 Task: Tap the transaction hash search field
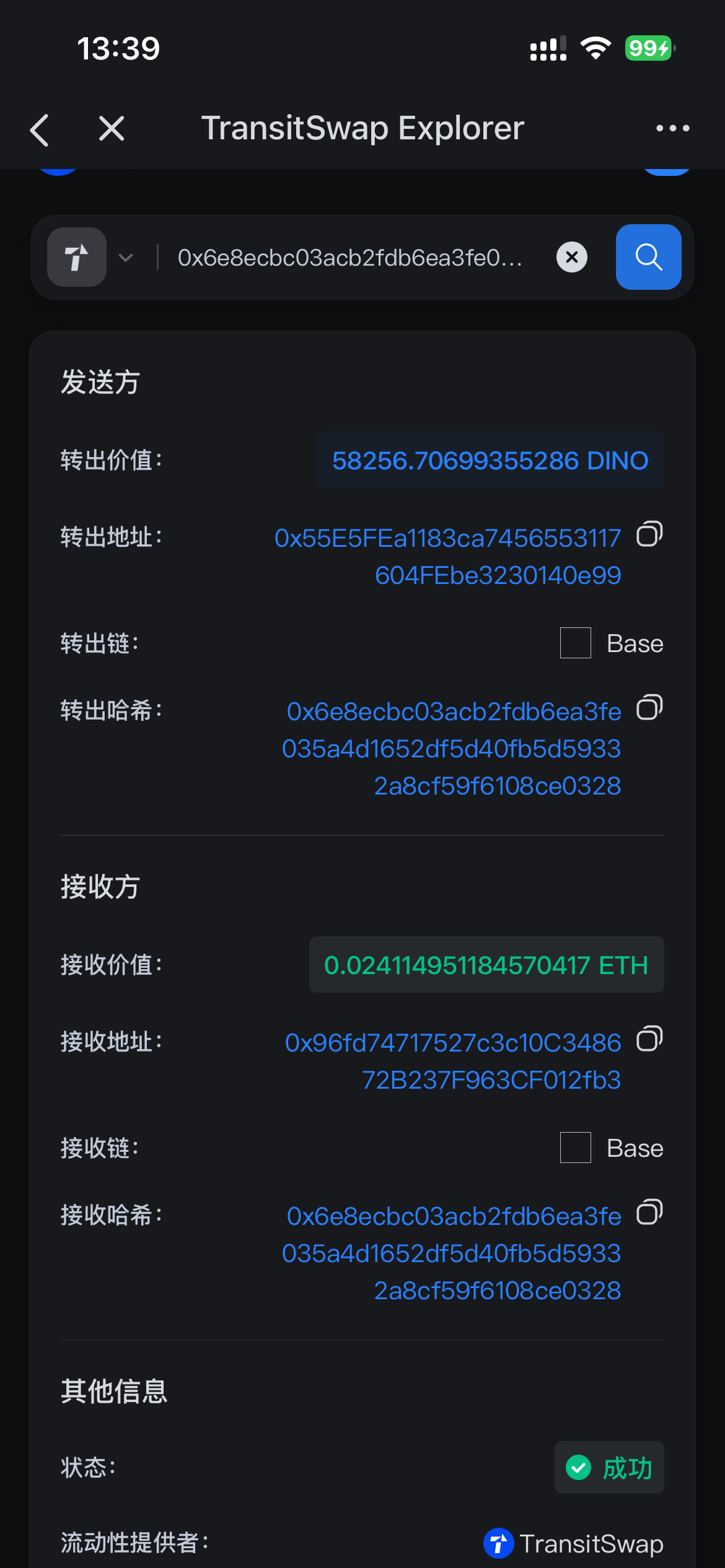point(350,258)
